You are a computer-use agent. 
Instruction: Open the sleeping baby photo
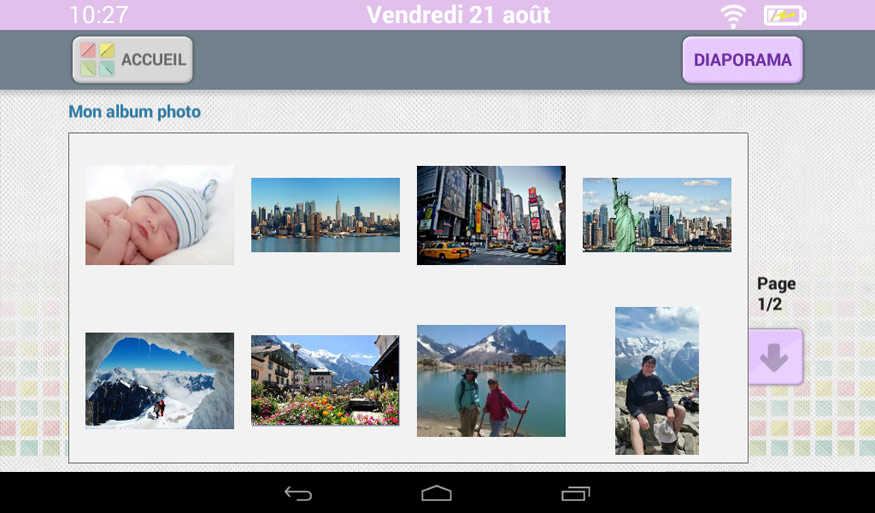click(159, 215)
